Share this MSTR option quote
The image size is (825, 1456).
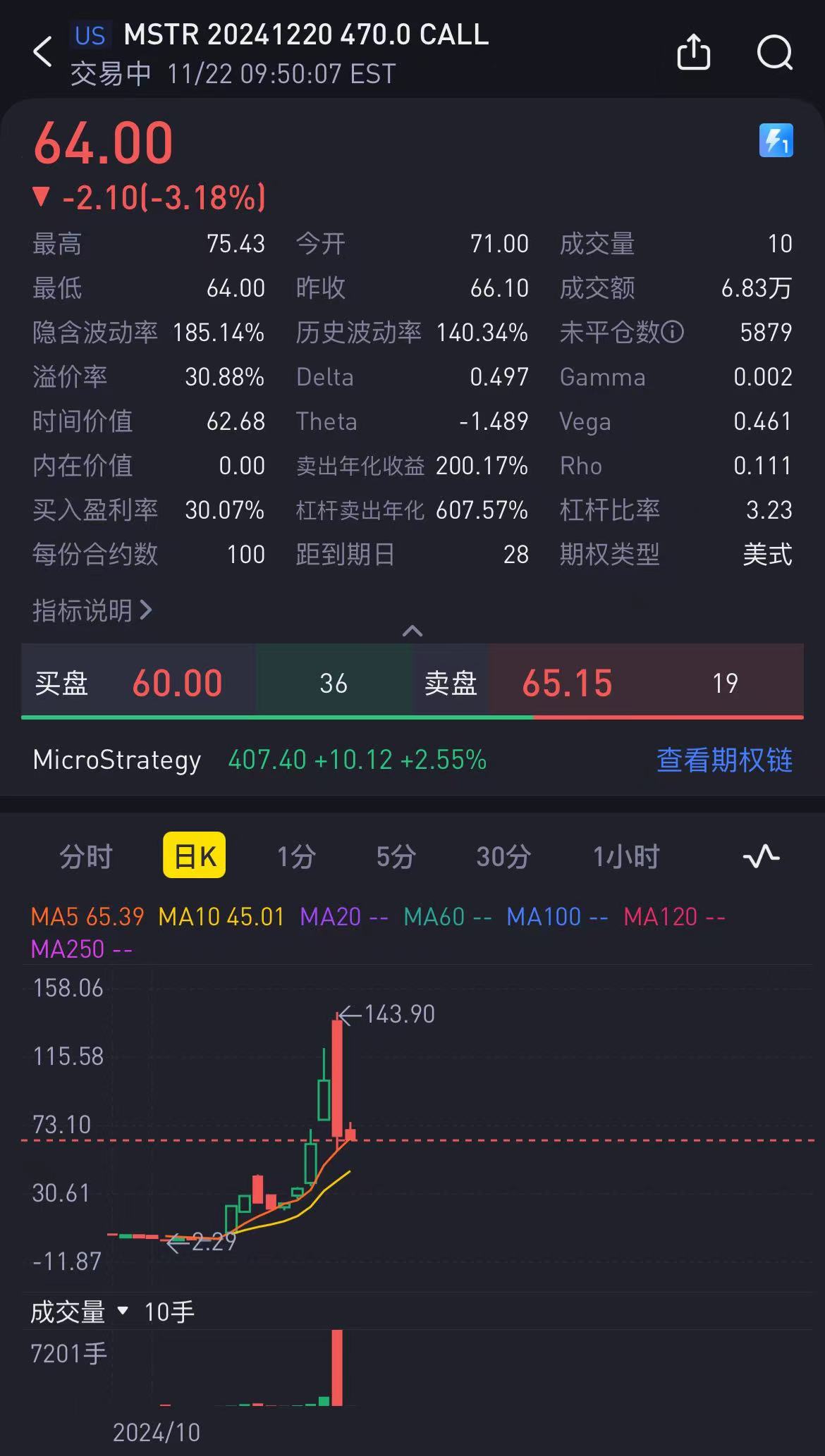693,53
